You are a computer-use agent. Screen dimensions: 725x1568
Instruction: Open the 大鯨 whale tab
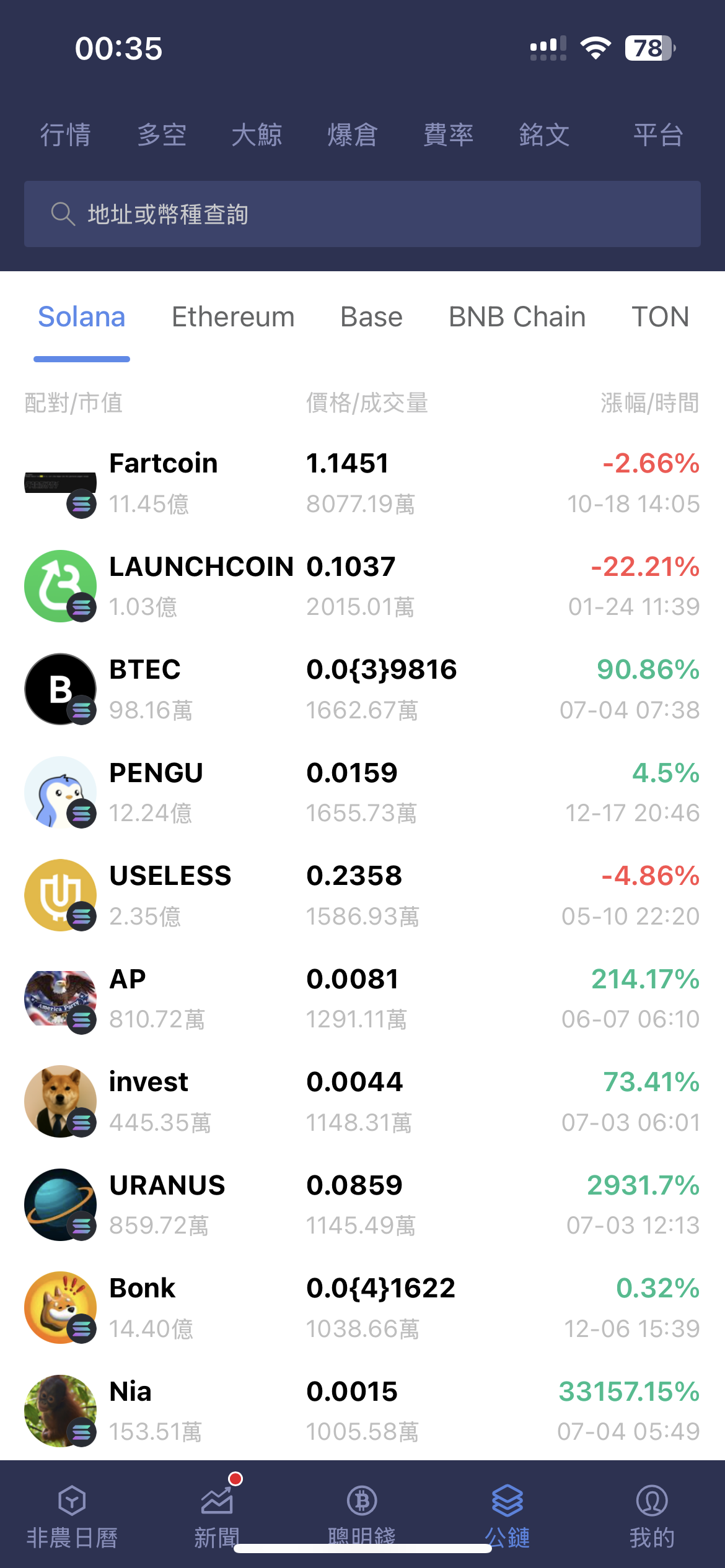tap(257, 135)
